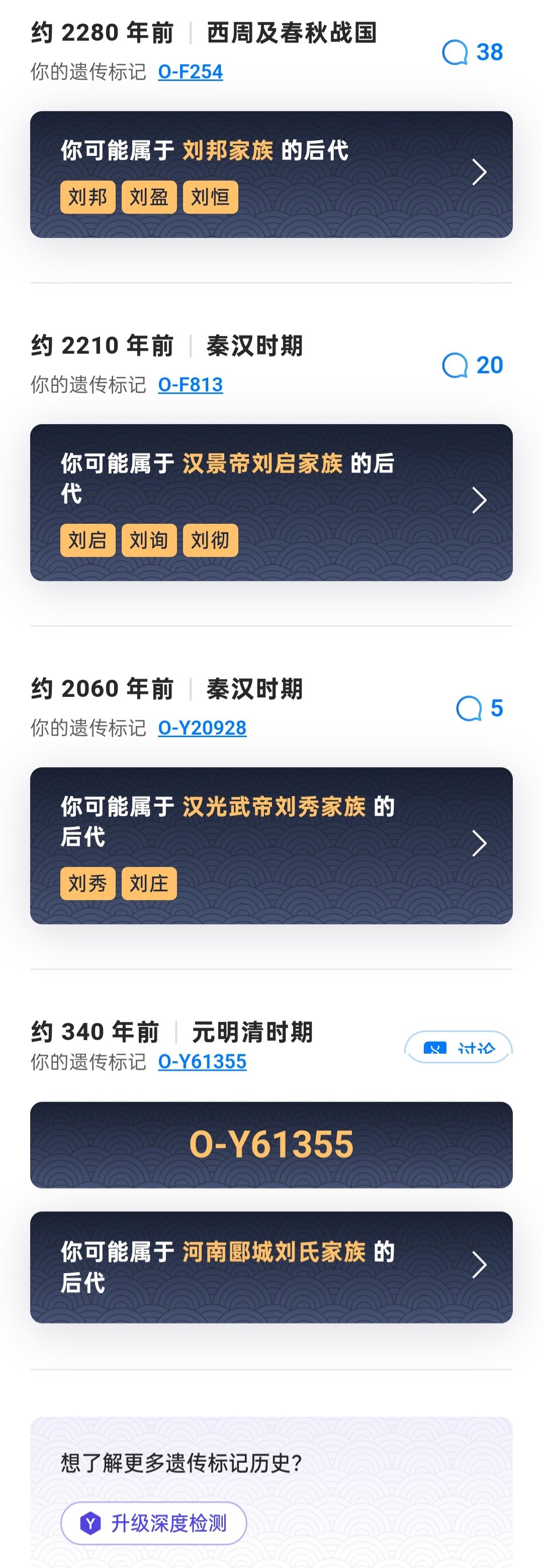Open the large O-Y61355 banner card
This screenshot has width=543, height=1568.
pyautogui.click(x=270, y=1144)
